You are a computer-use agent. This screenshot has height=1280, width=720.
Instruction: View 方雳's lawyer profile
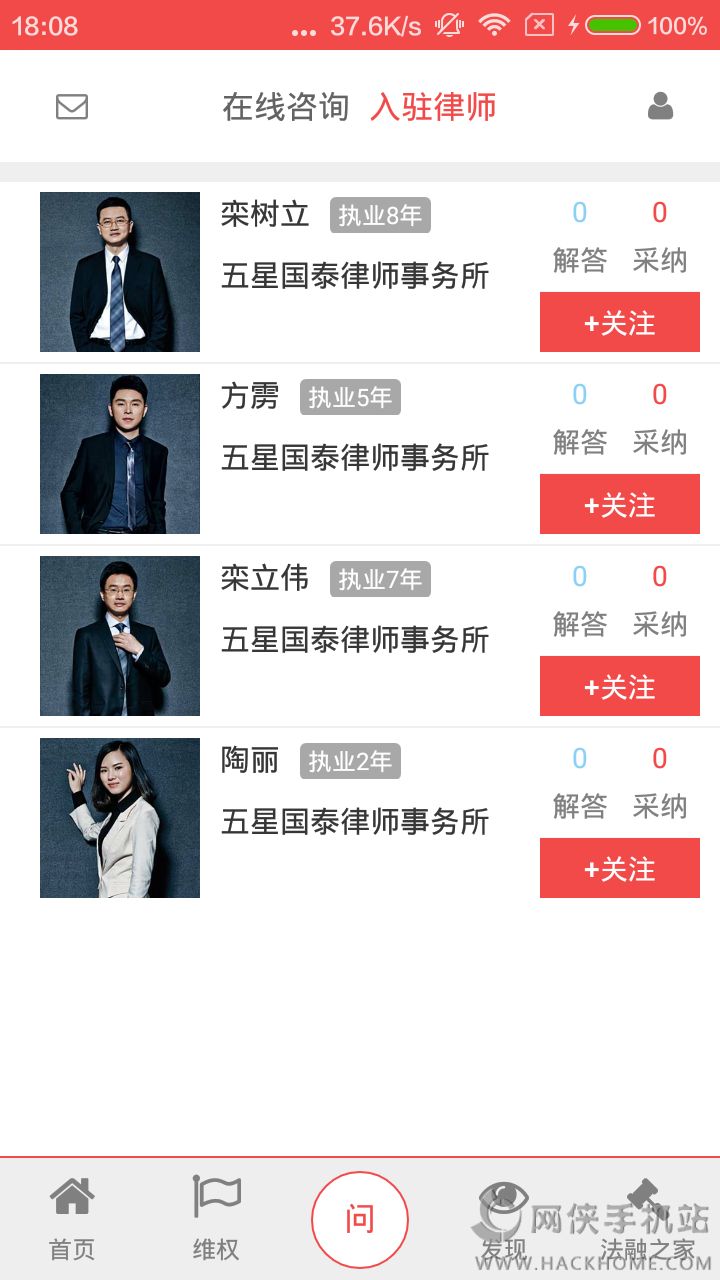click(x=120, y=454)
